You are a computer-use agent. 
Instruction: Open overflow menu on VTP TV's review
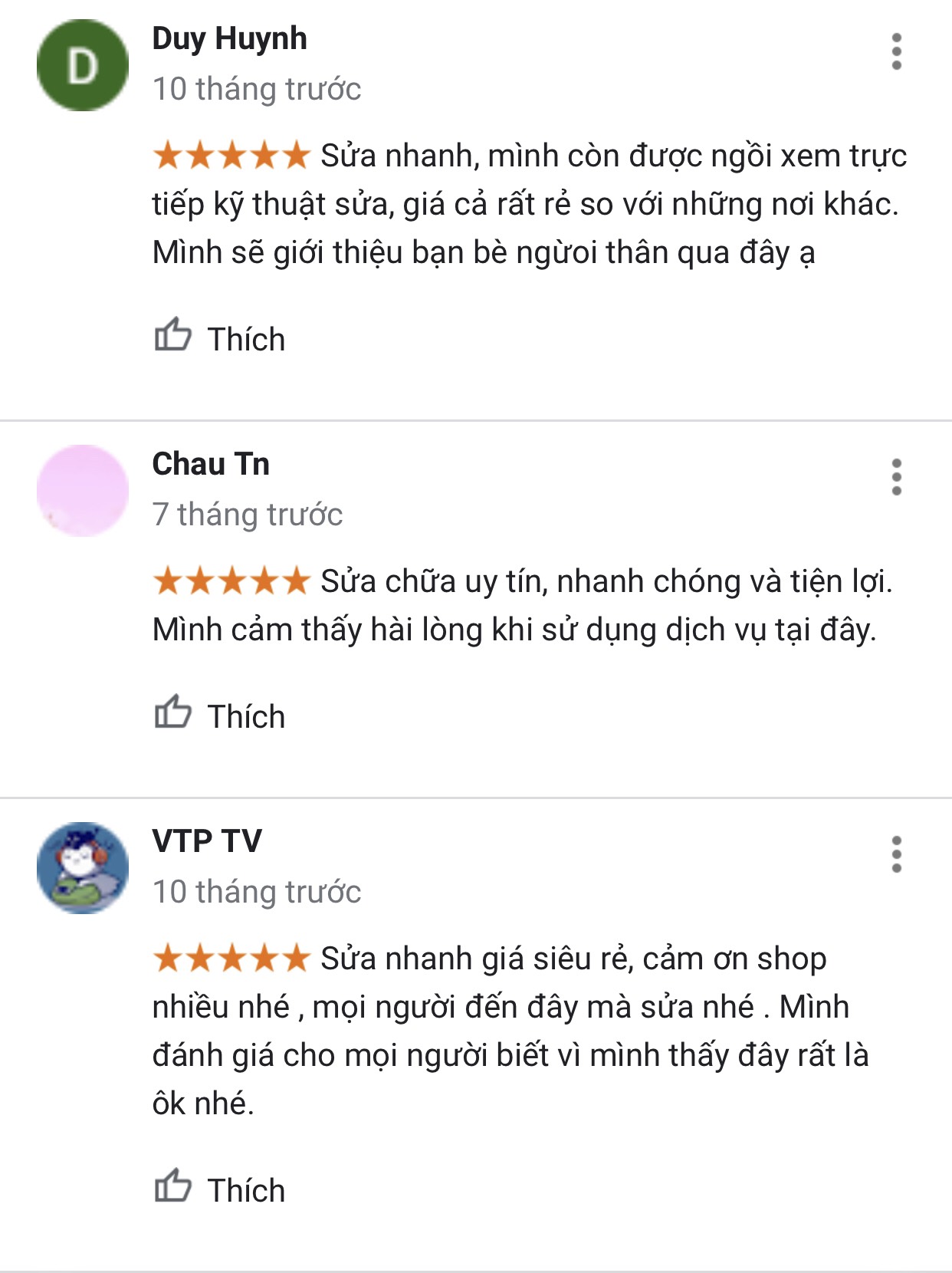point(896,854)
